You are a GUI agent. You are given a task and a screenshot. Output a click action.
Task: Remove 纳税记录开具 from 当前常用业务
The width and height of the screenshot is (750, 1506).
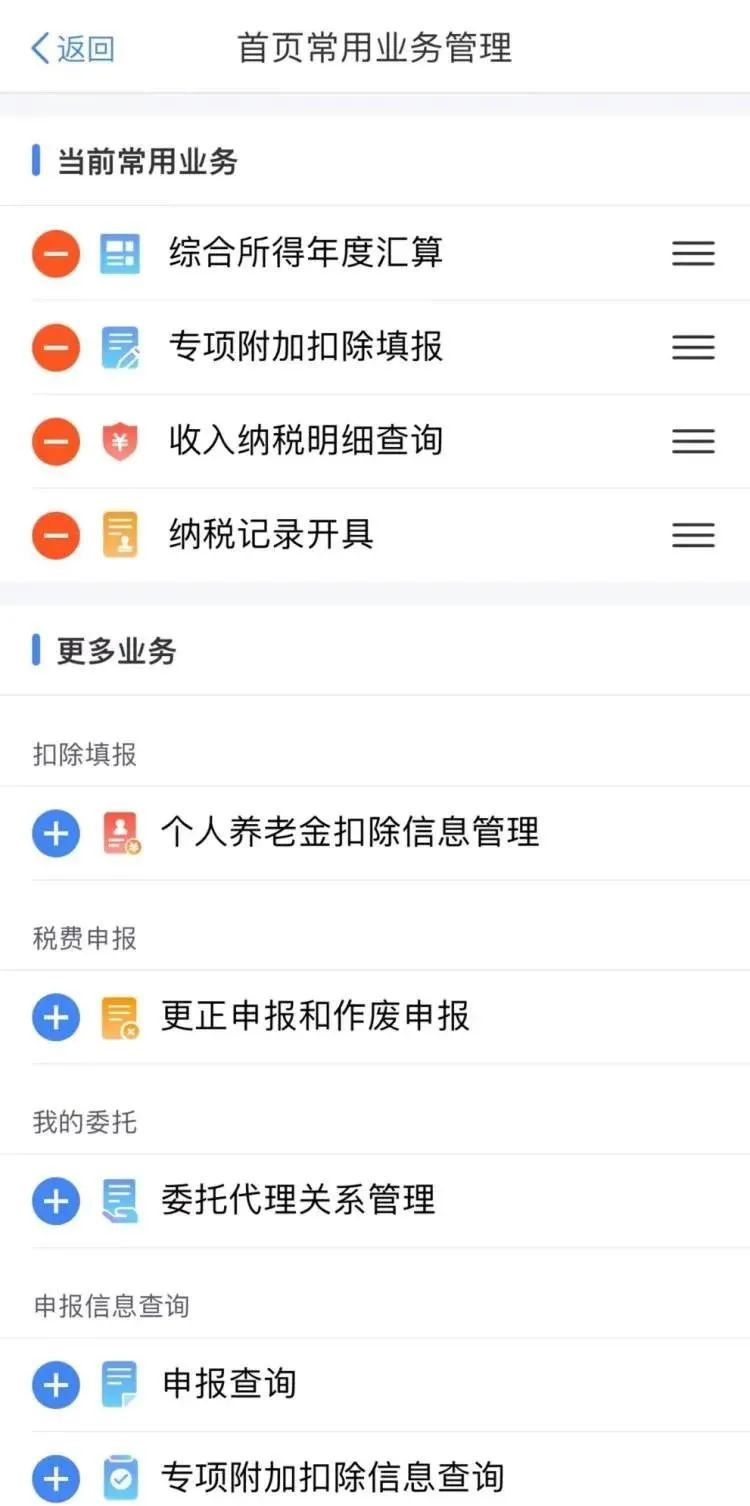[x=55, y=535]
